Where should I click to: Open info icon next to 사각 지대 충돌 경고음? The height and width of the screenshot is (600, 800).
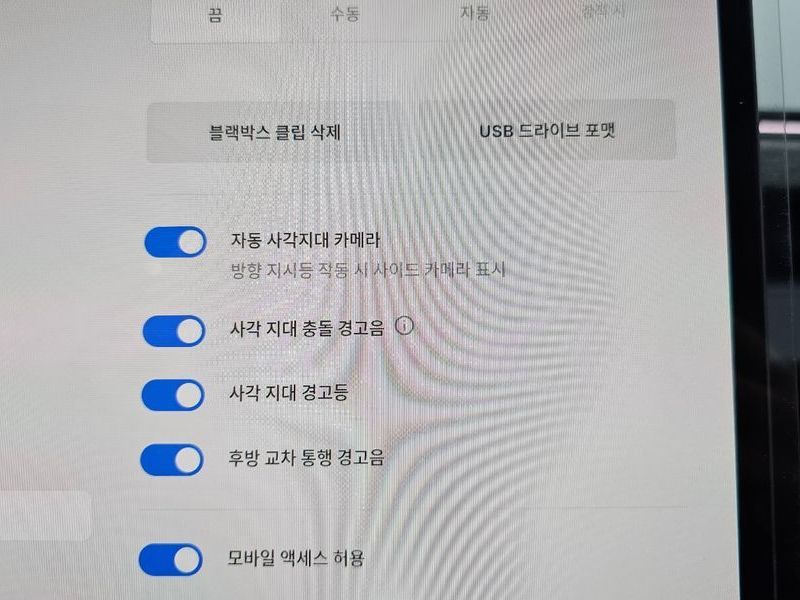404,325
